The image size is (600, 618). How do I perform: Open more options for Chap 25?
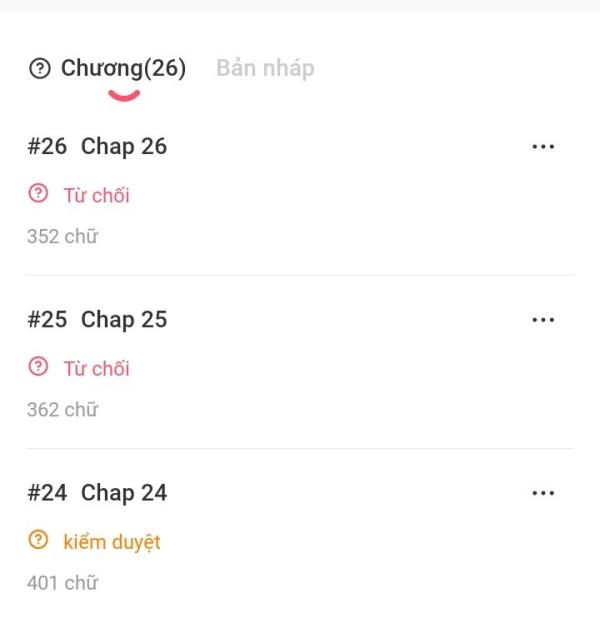(543, 320)
